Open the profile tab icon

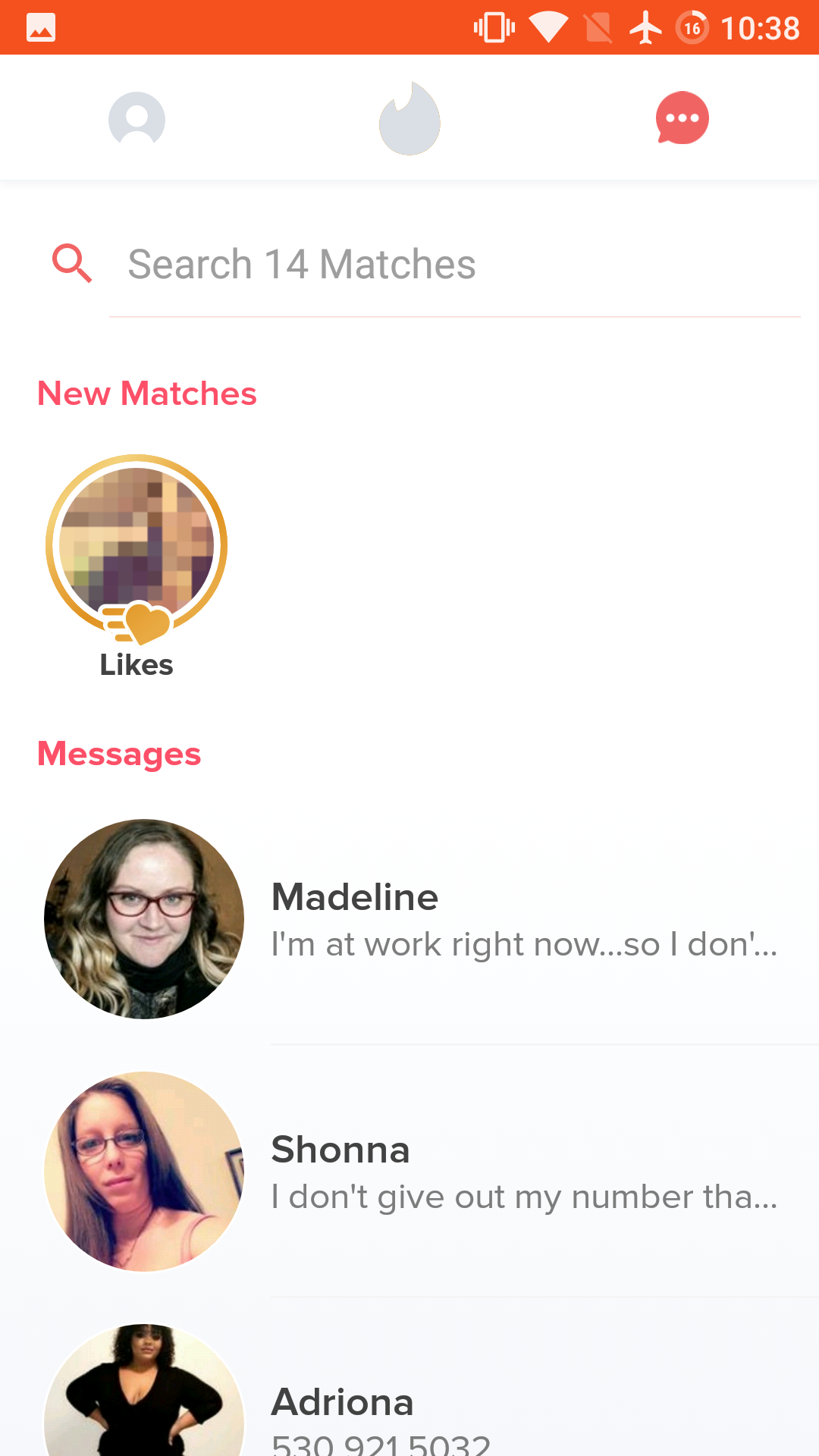[x=136, y=118]
